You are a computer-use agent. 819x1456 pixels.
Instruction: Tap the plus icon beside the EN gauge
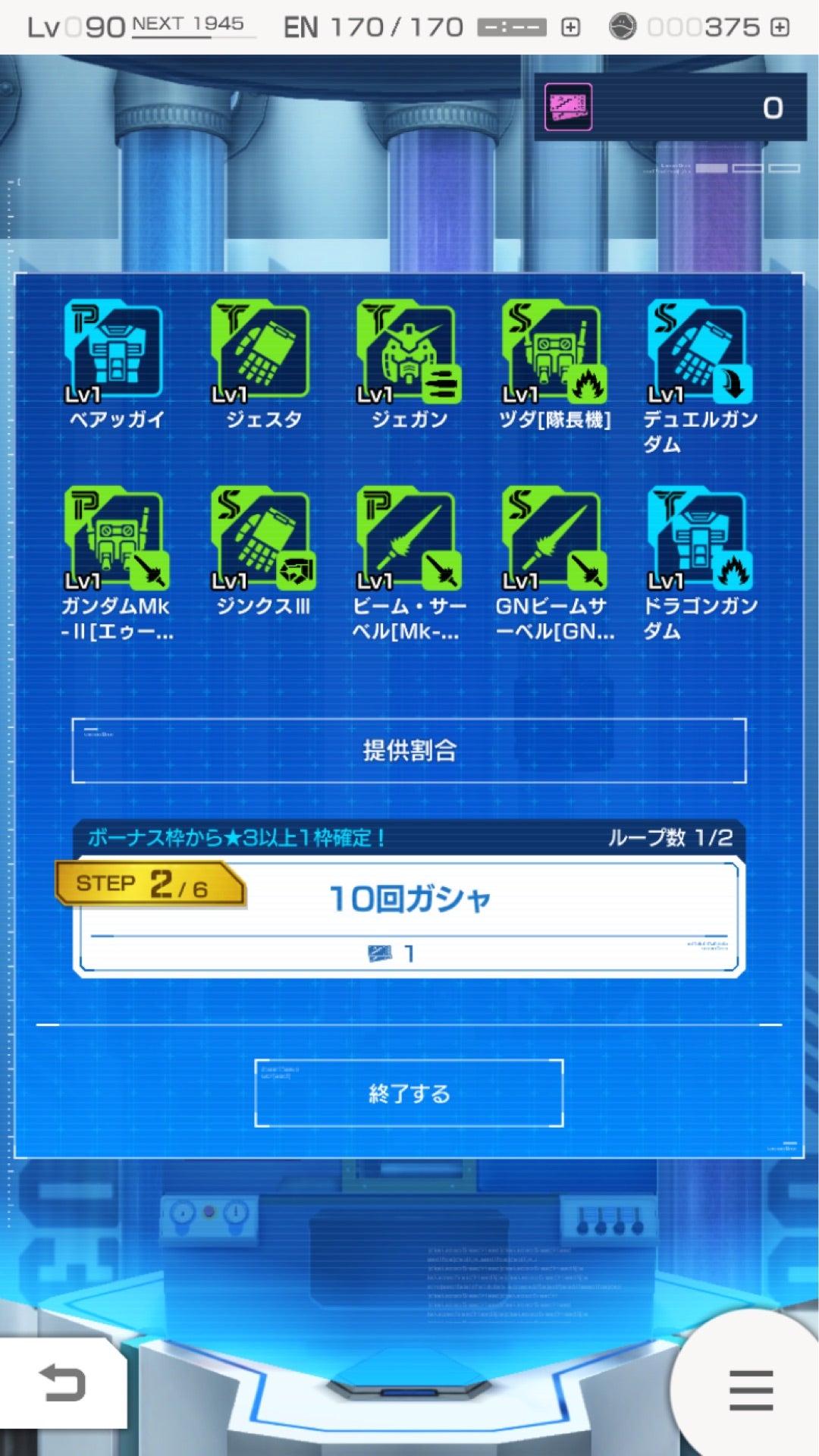[x=570, y=28]
